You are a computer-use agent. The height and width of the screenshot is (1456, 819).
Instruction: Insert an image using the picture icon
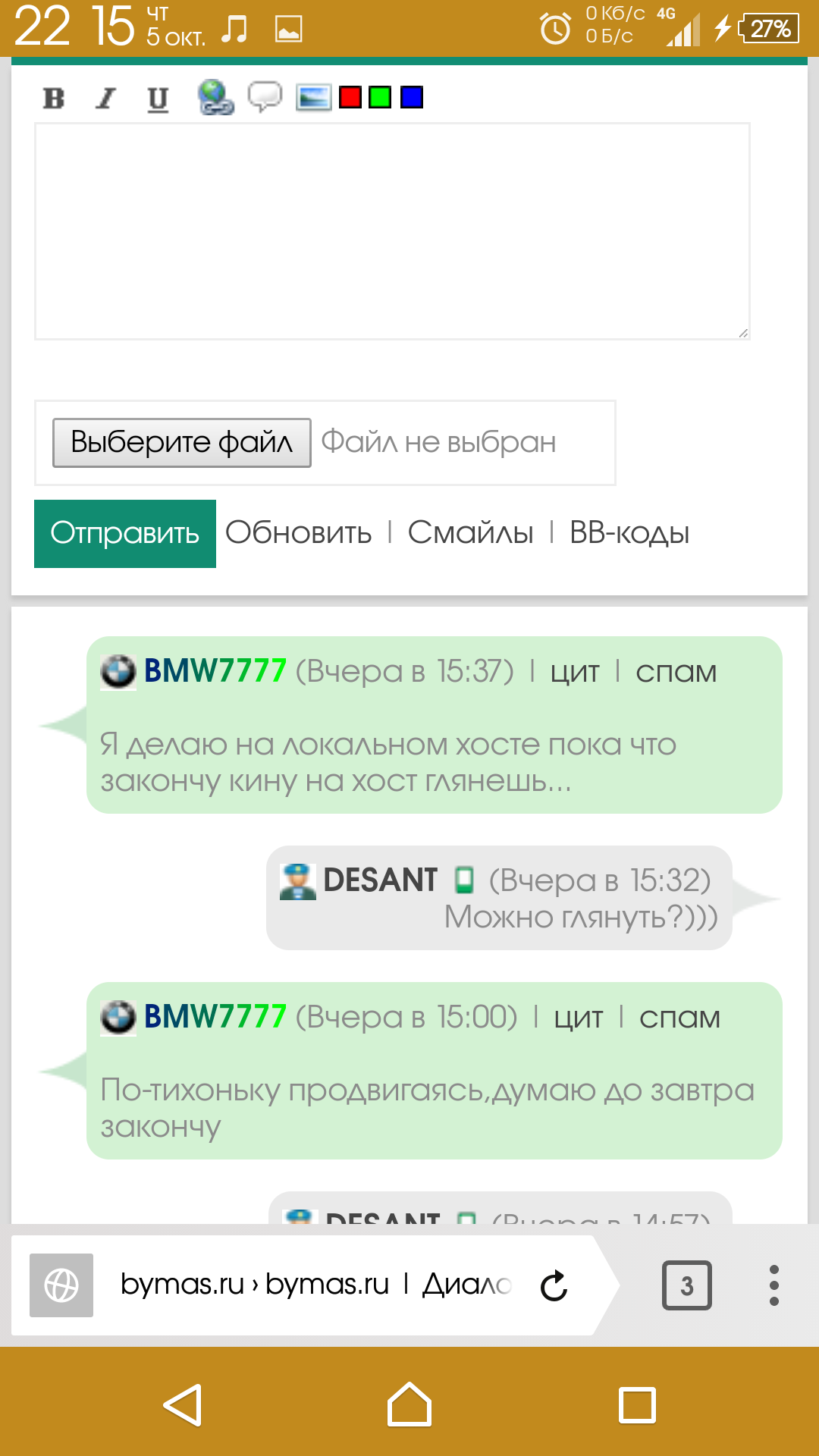(x=313, y=98)
